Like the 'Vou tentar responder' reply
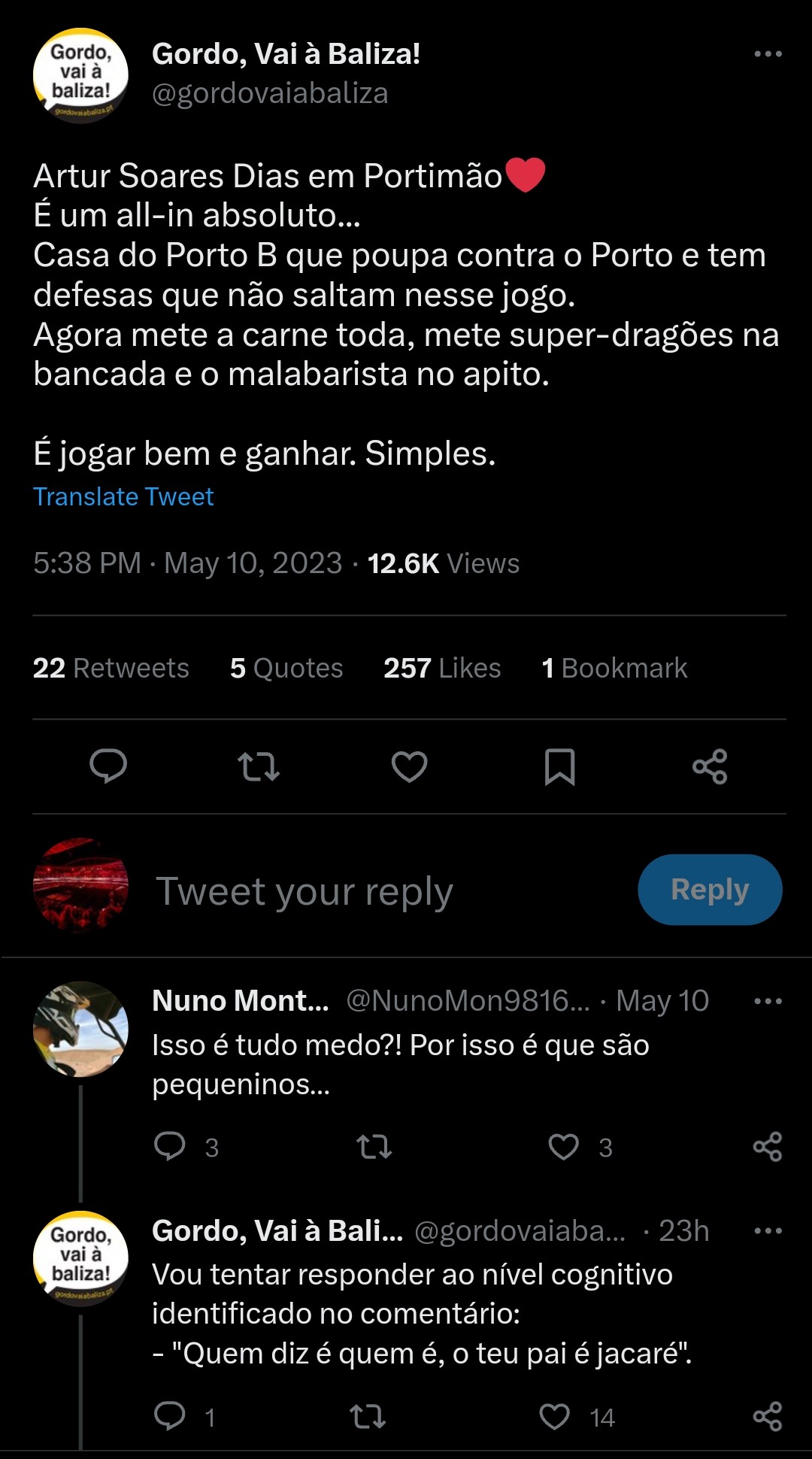The width and height of the screenshot is (812, 1459). tap(555, 1417)
